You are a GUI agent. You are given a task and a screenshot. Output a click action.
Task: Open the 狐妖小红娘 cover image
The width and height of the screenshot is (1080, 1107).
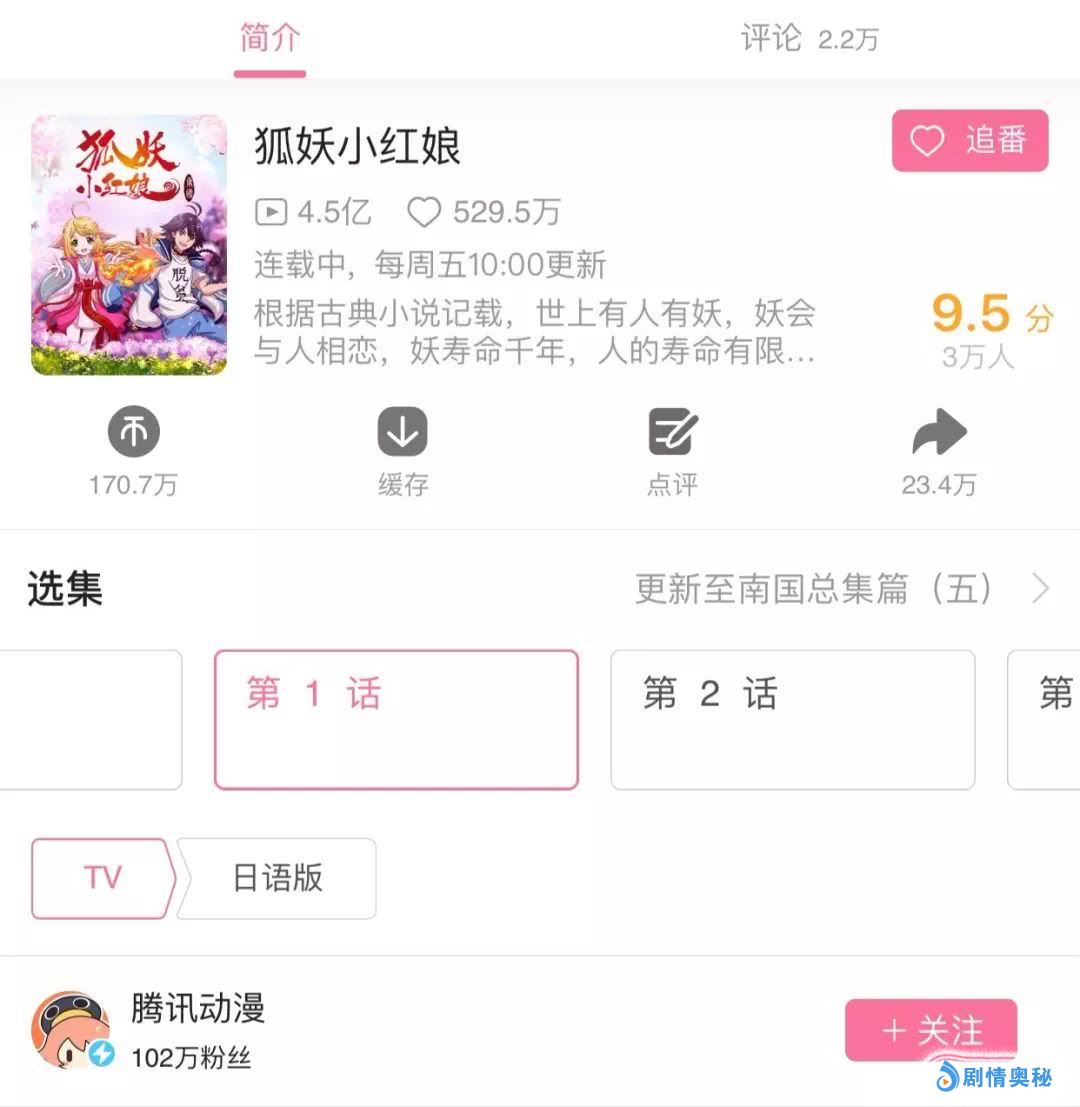coord(129,245)
